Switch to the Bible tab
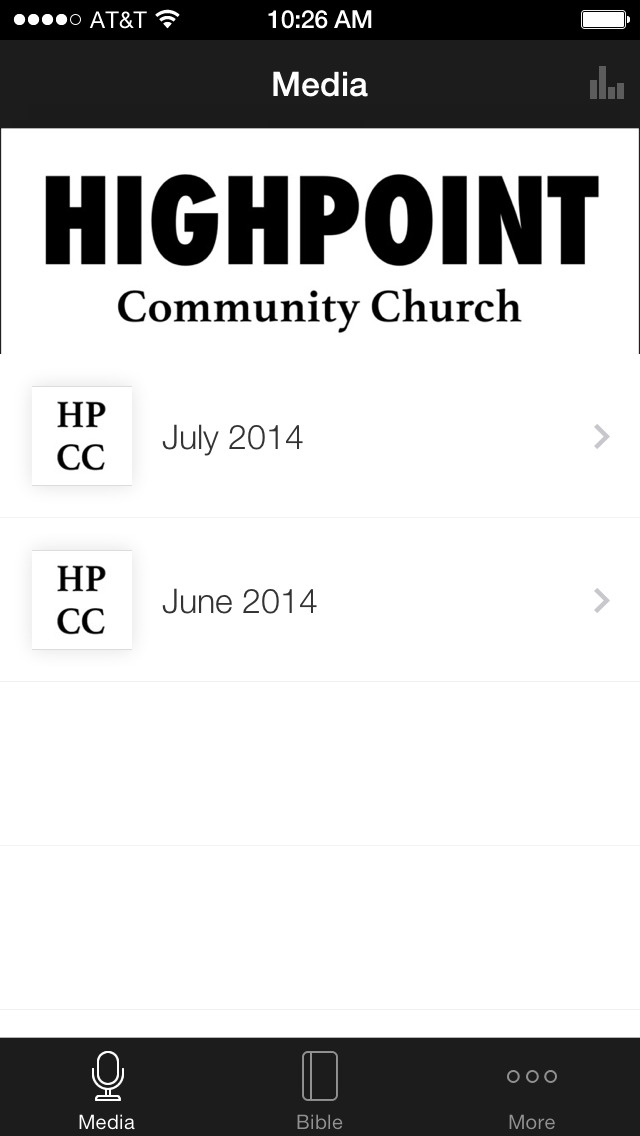The width and height of the screenshot is (640, 1136). coord(320,1090)
